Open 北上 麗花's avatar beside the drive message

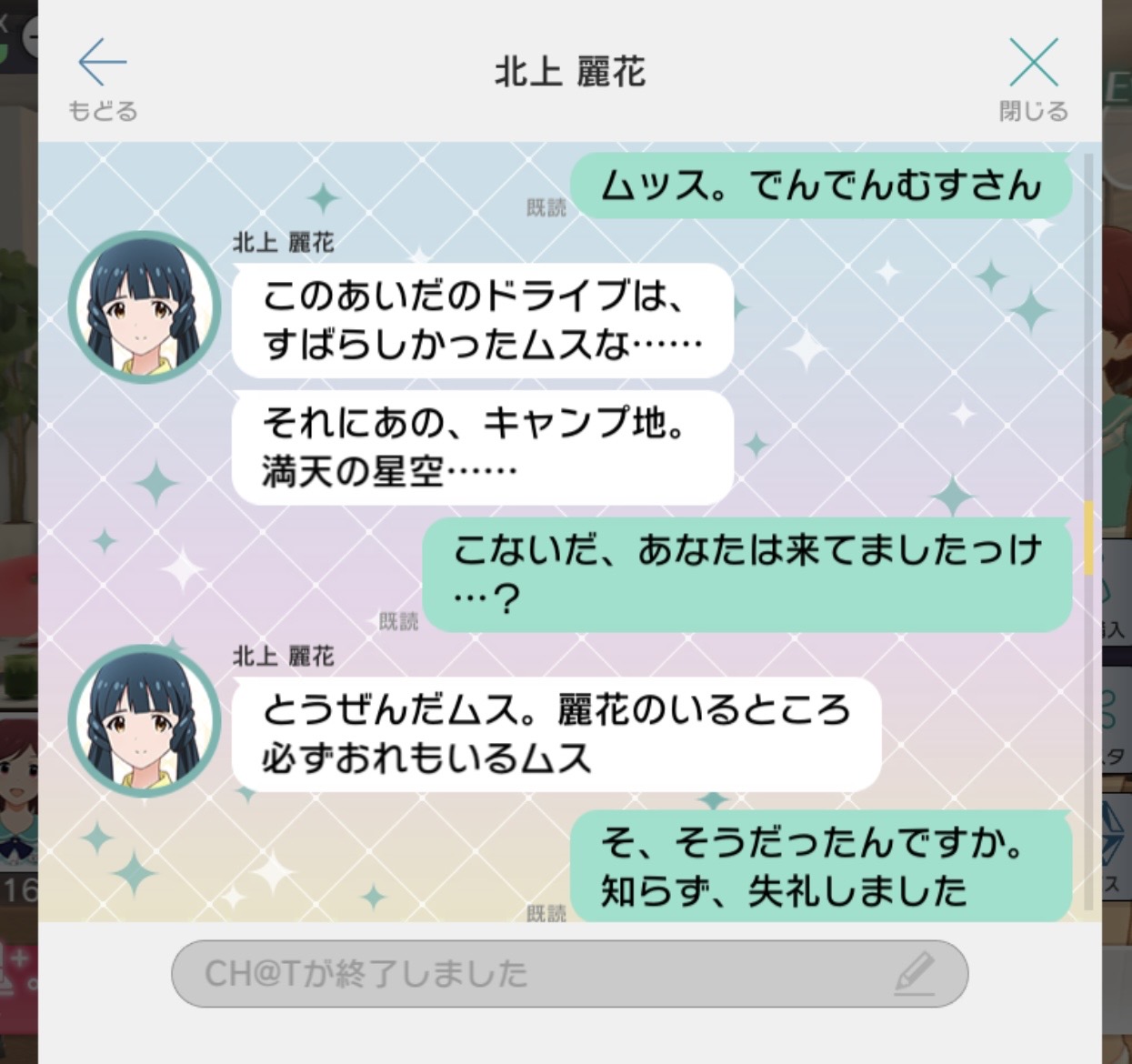(145, 307)
